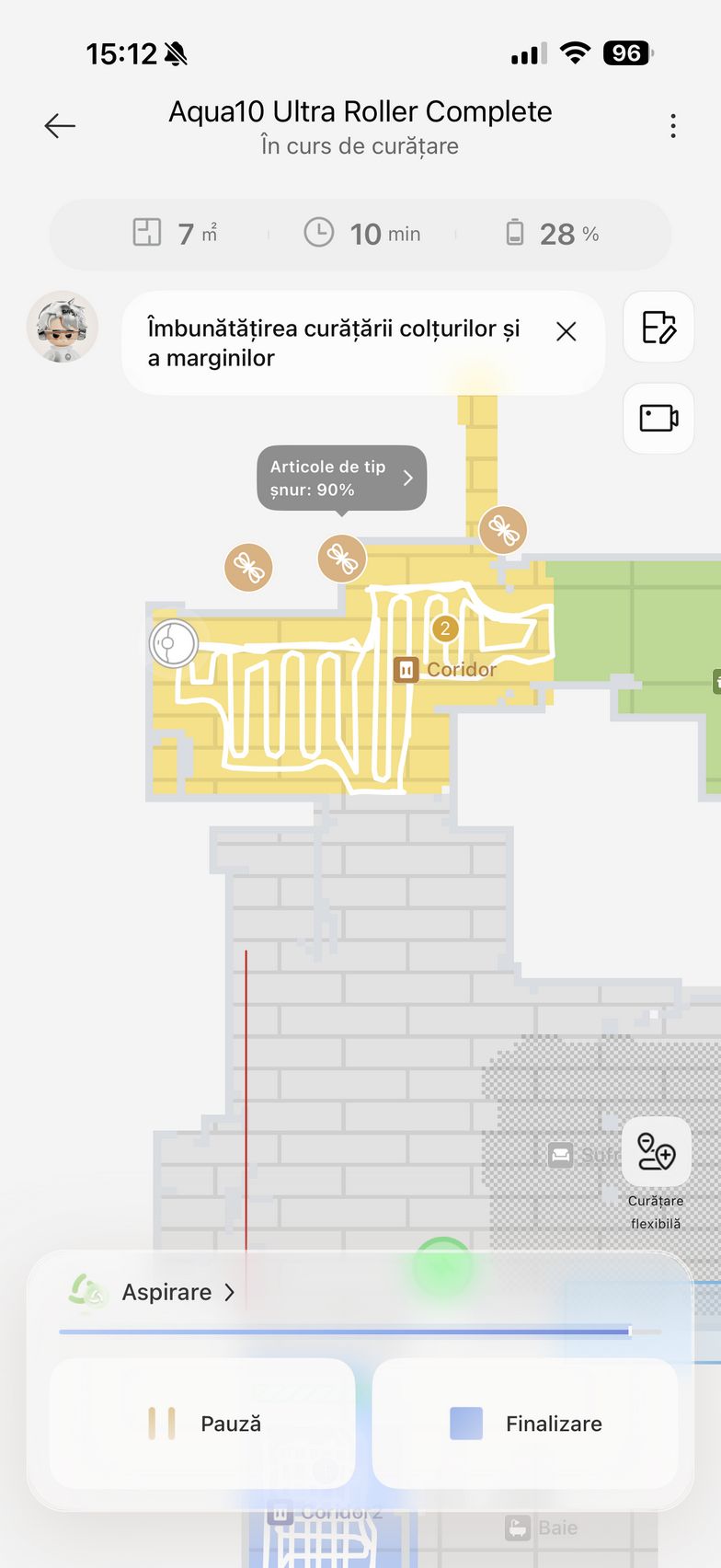This screenshot has width=721, height=1568.
Task: Open the three-dot overflow menu
Action: pos(673,126)
